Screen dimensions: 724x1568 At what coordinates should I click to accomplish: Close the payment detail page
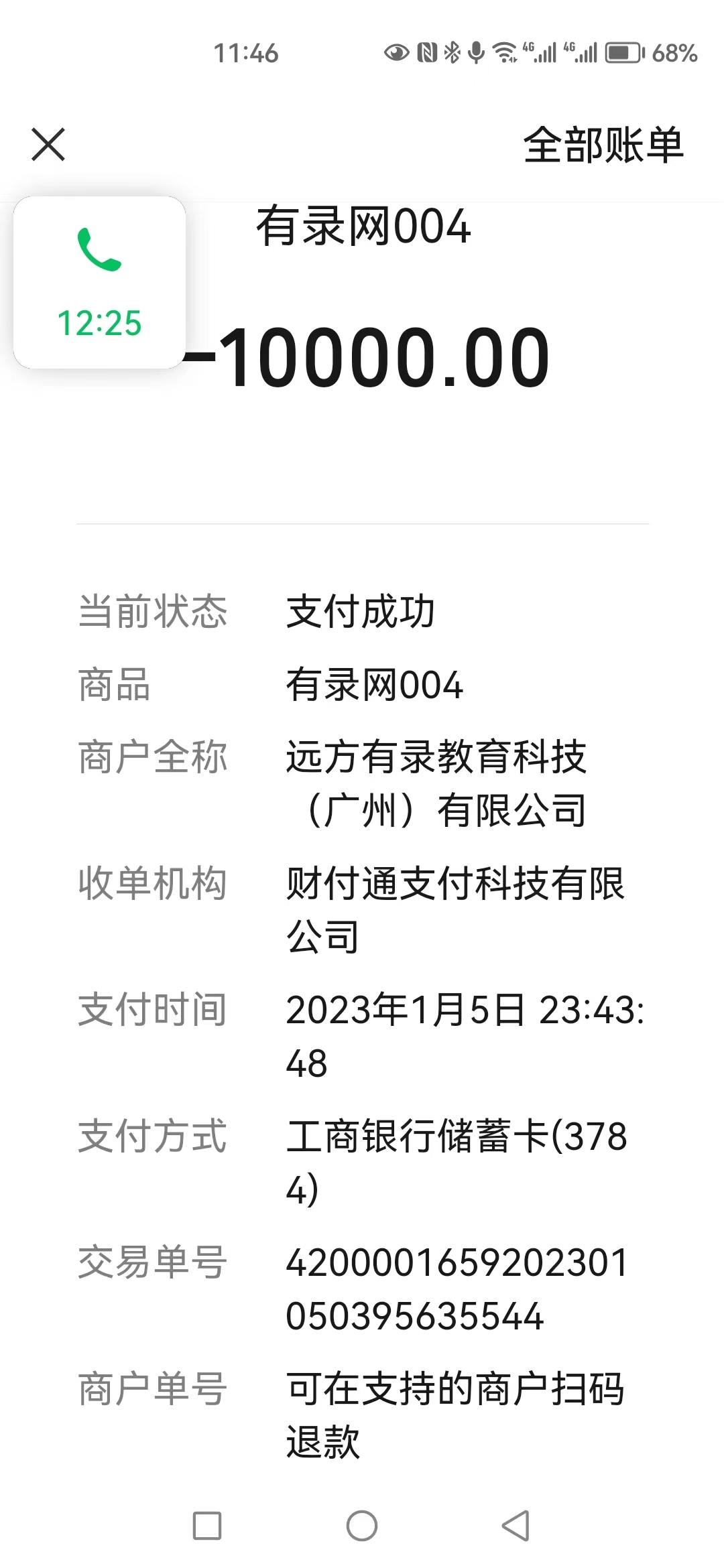(x=48, y=145)
